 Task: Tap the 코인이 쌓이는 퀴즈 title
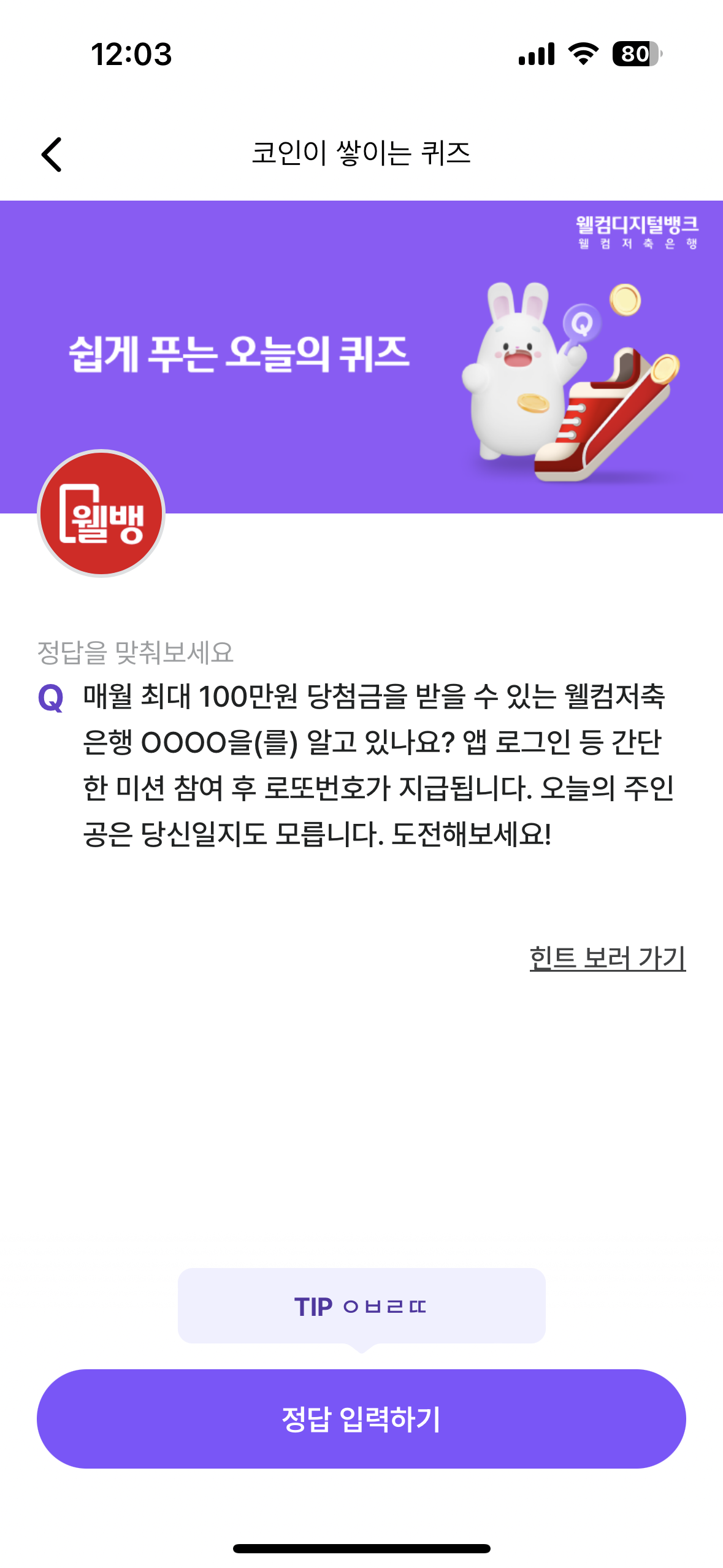coord(362,154)
